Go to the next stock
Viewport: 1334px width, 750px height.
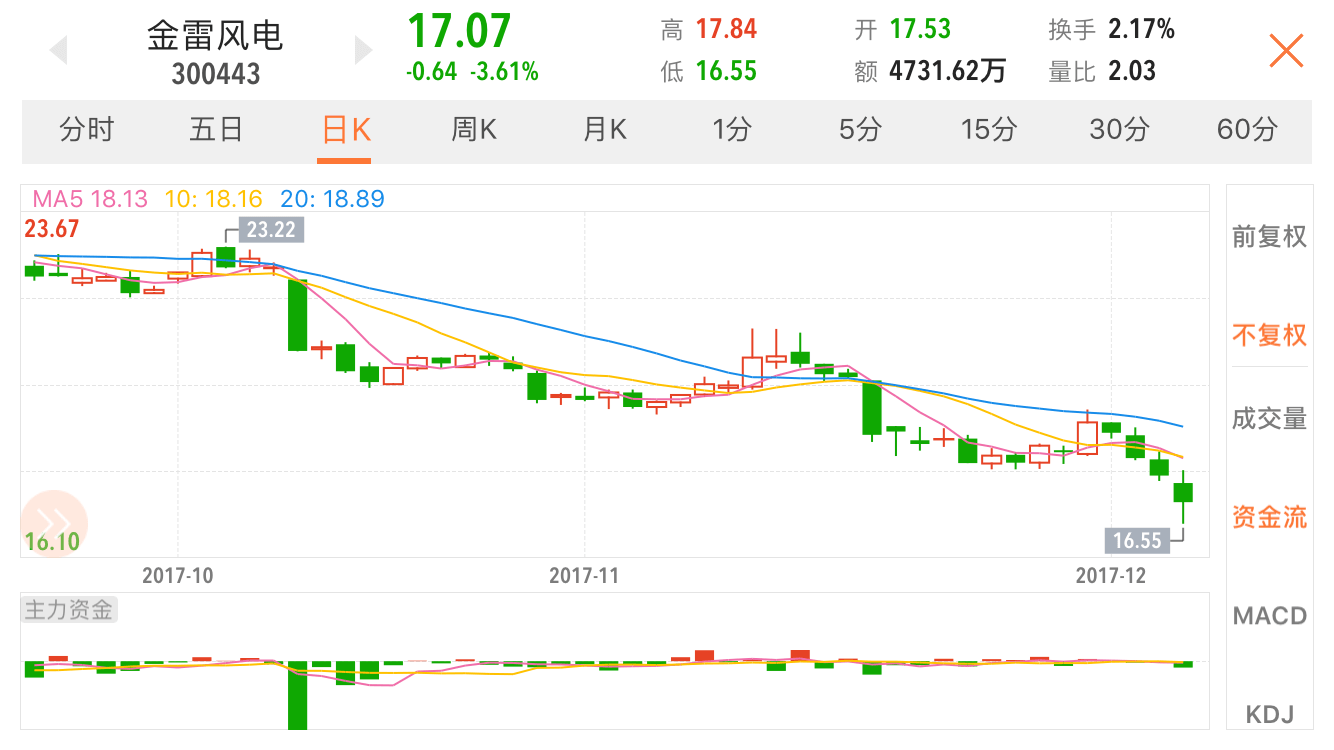tap(363, 50)
